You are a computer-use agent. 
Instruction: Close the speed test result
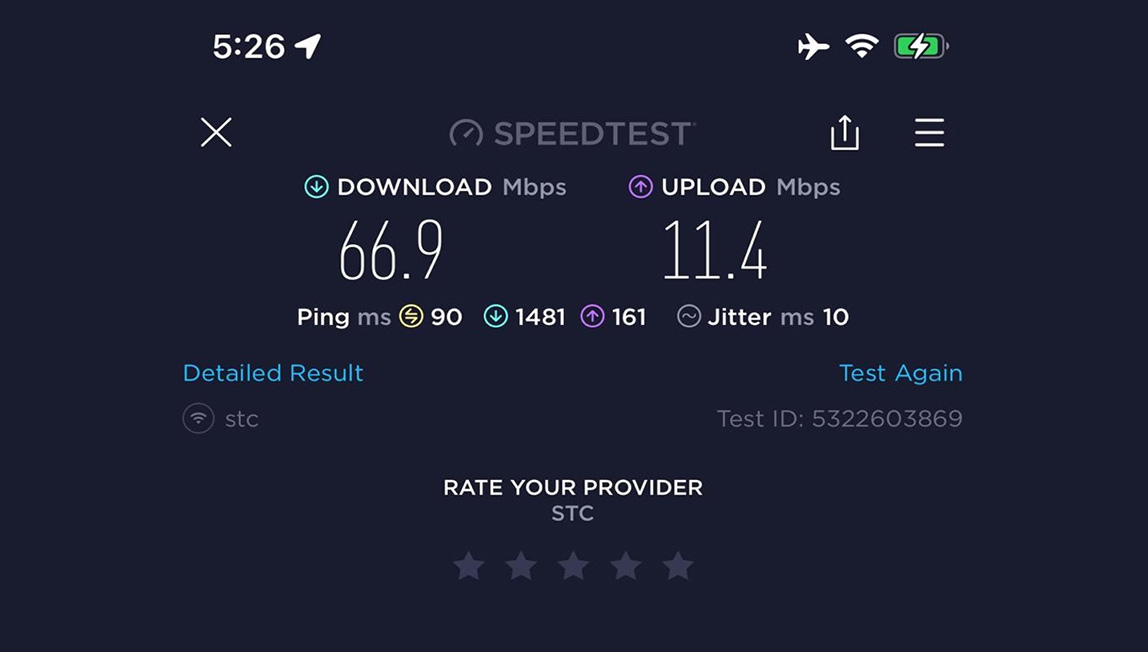click(x=216, y=132)
